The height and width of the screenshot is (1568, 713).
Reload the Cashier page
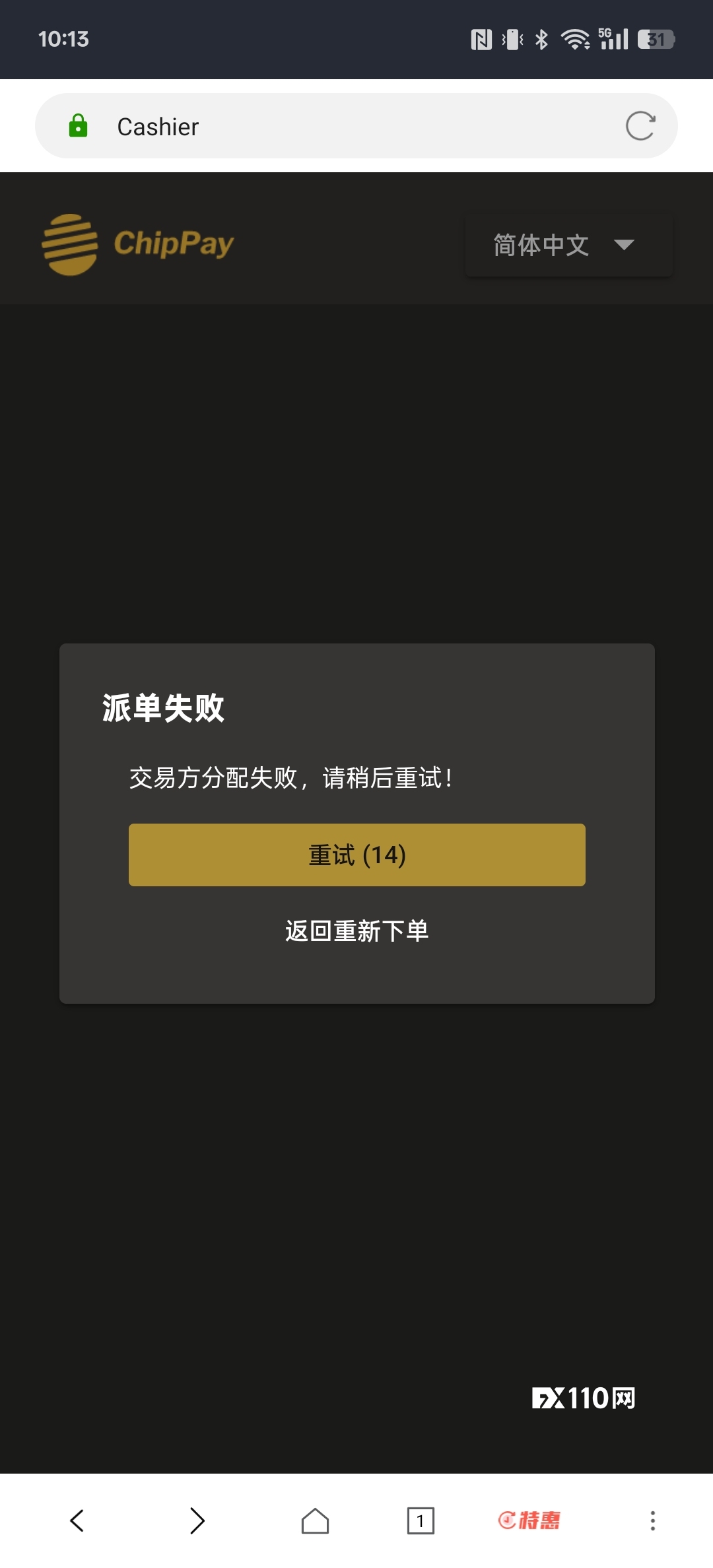click(x=640, y=126)
